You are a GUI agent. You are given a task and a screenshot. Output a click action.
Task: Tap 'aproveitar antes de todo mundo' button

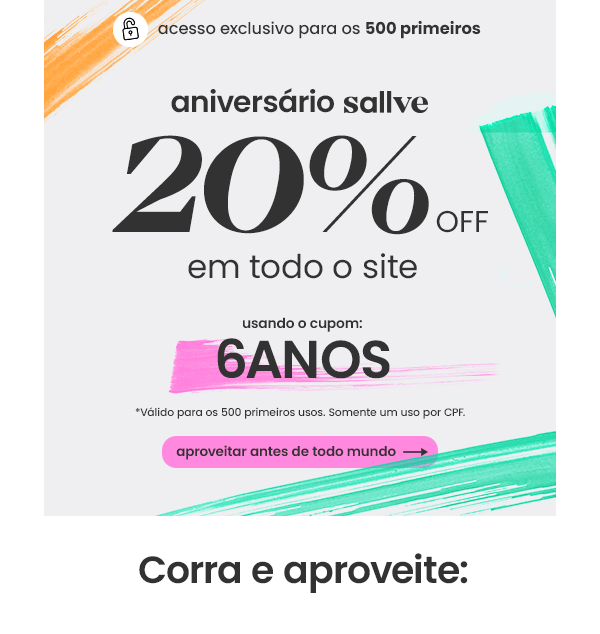(x=299, y=452)
